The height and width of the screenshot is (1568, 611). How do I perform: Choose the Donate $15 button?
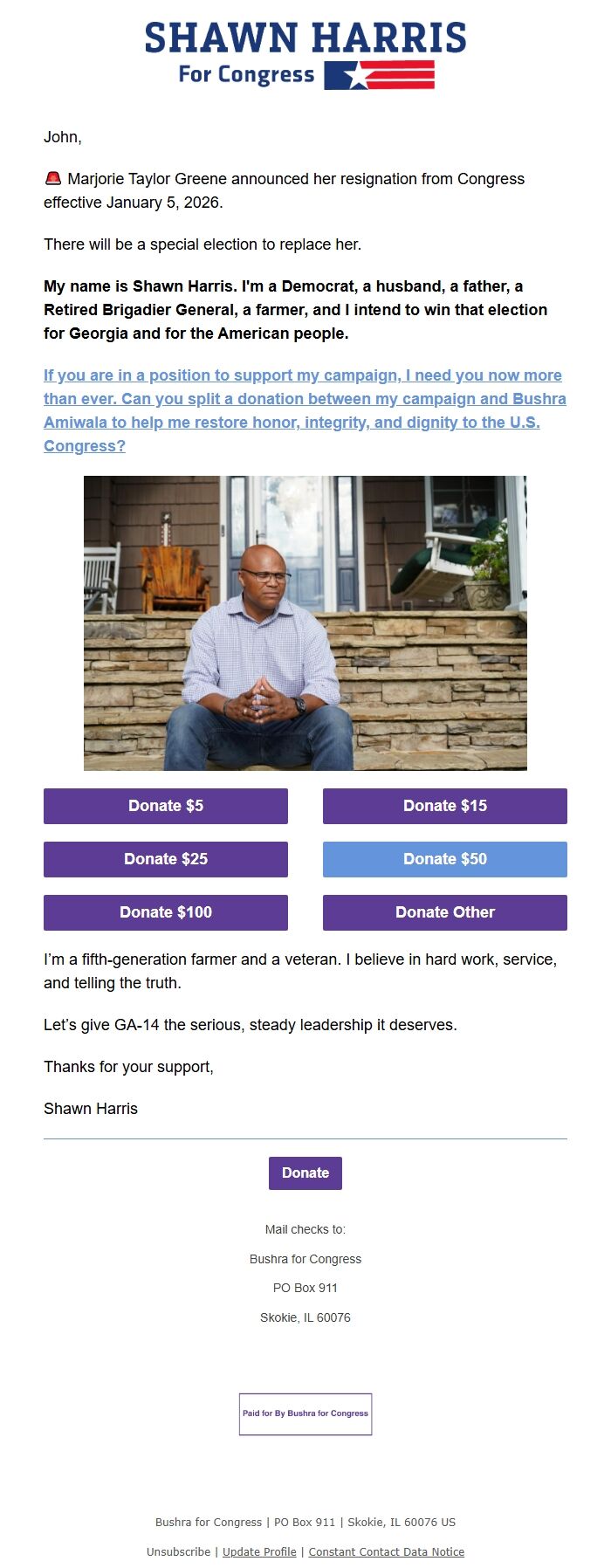(x=444, y=806)
